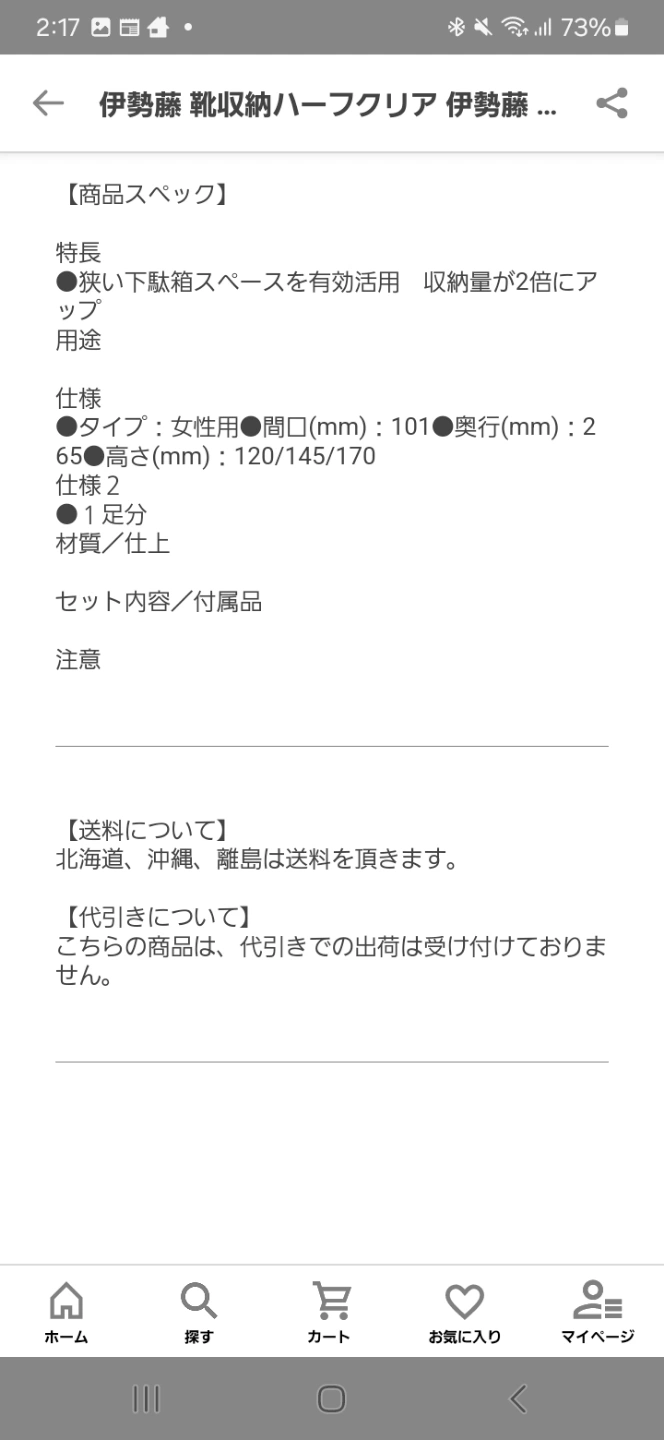Tap the system home button
The height and width of the screenshot is (1440, 664).
pyautogui.click(x=331, y=1398)
